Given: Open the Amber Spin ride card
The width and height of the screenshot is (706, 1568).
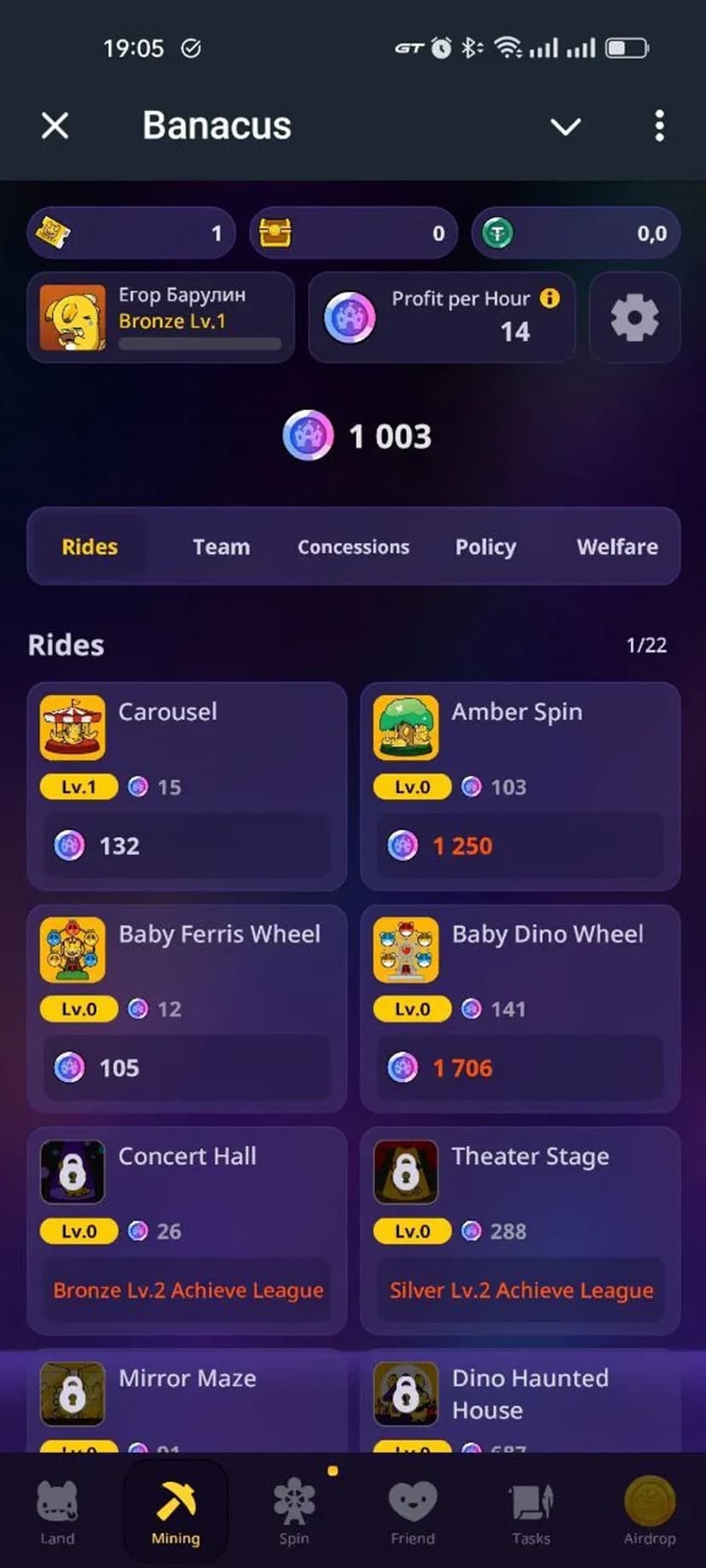Looking at the screenshot, I should point(520,786).
